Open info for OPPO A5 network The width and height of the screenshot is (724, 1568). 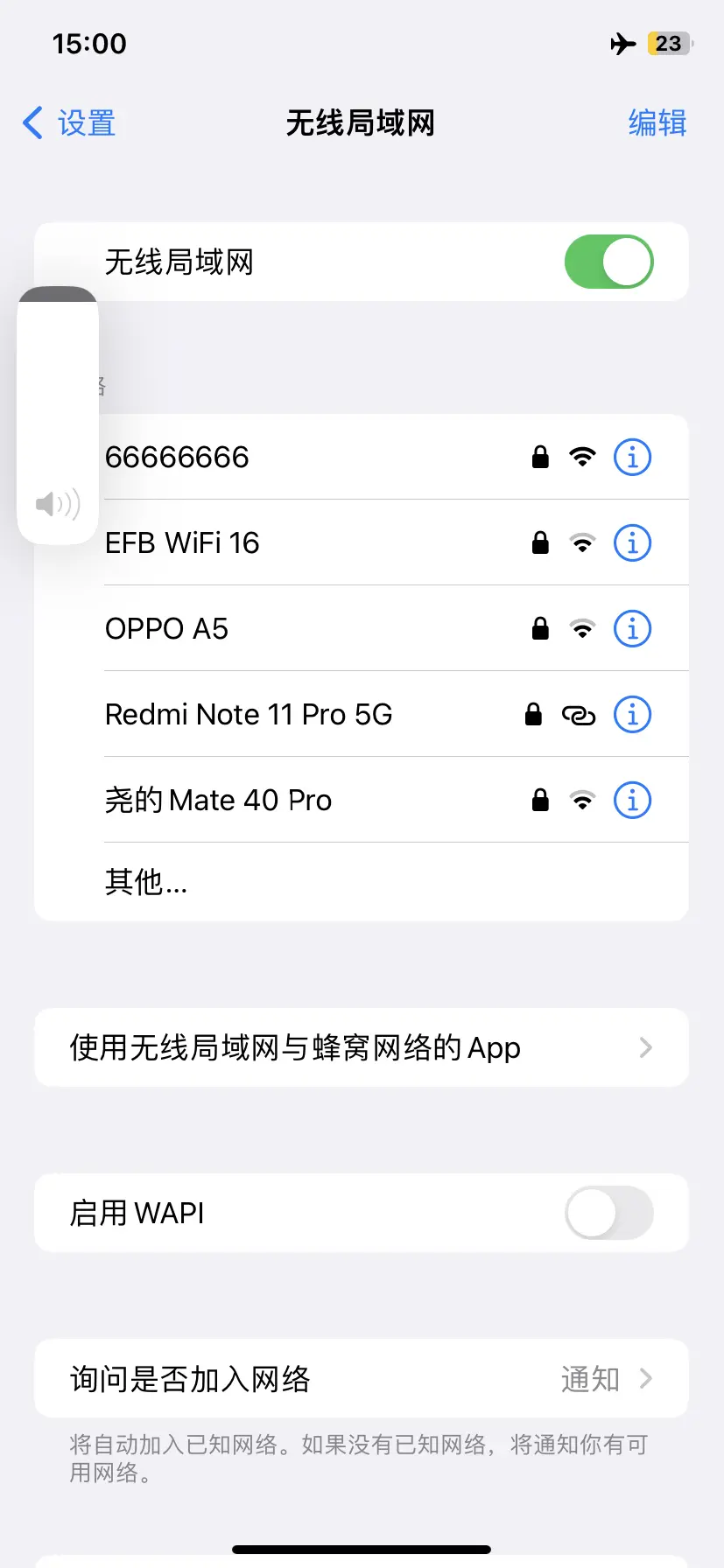point(632,627)
